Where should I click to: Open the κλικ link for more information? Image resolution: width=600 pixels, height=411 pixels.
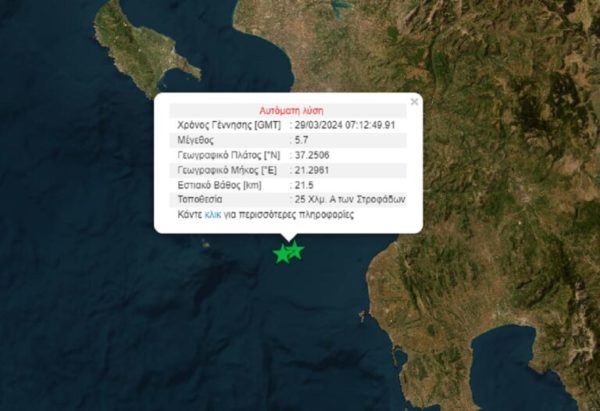pos(213,214)
